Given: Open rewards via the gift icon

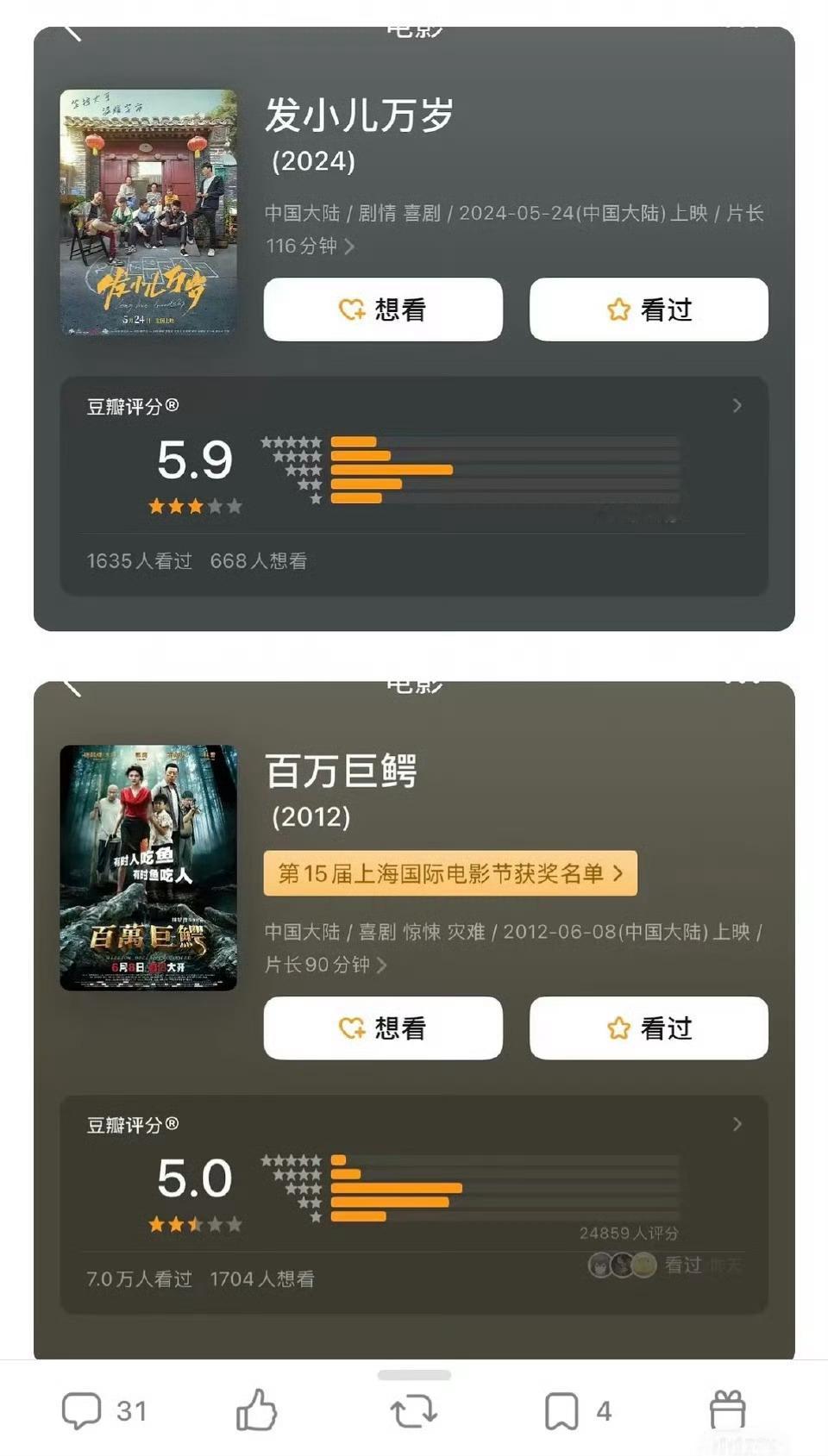Looking at the screenshot, I should 729,1411.
